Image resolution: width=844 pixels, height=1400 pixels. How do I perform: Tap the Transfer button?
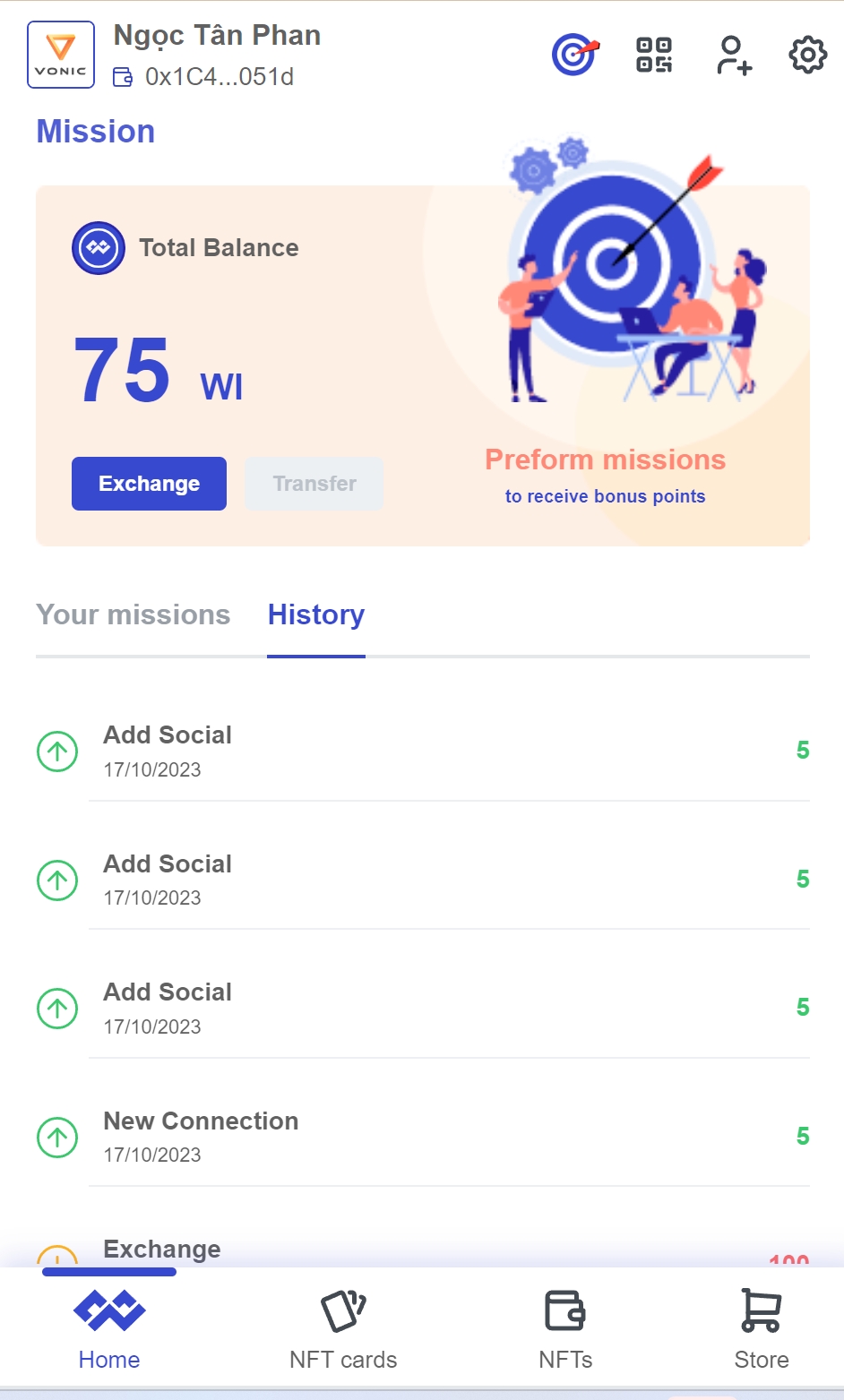click(314, 484)
